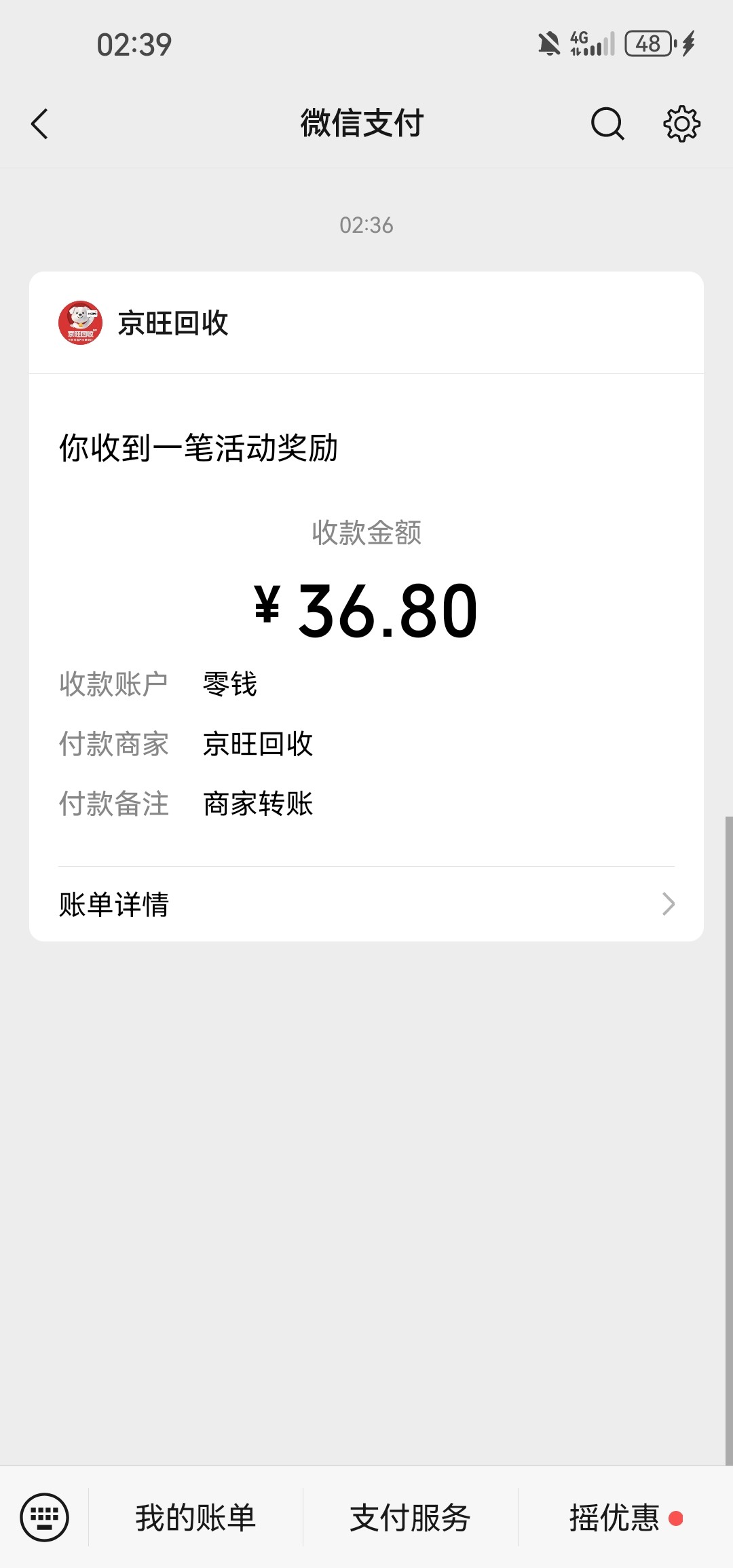The height and width of the screenshot is (1568, 733).
Task: Open 支付服务 menu
Action: 410,1518
